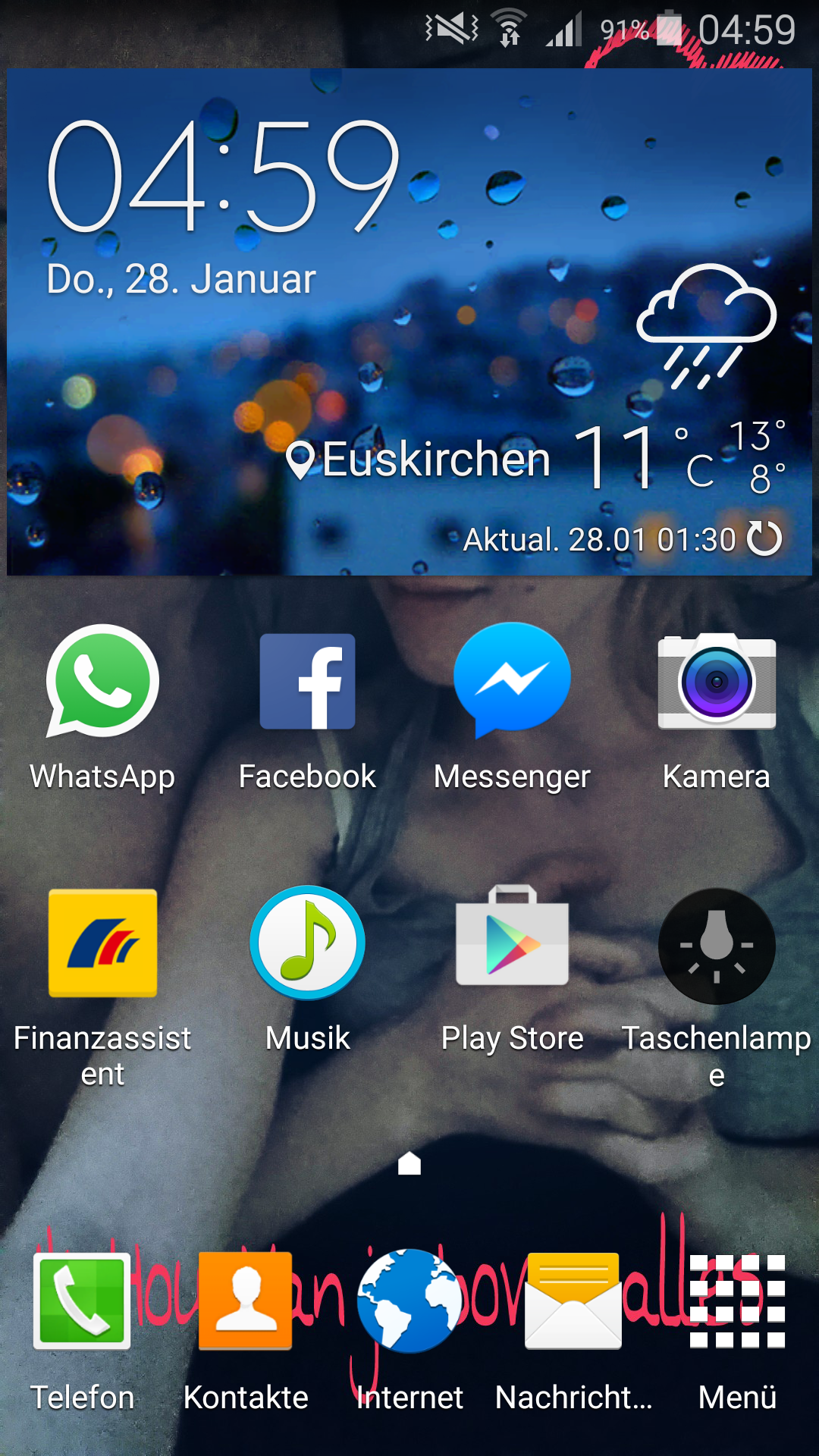The height and width of the screenshot is (1456, 819).
Task: Turn on the Taschenlampe app
Action: pos(717,946)
